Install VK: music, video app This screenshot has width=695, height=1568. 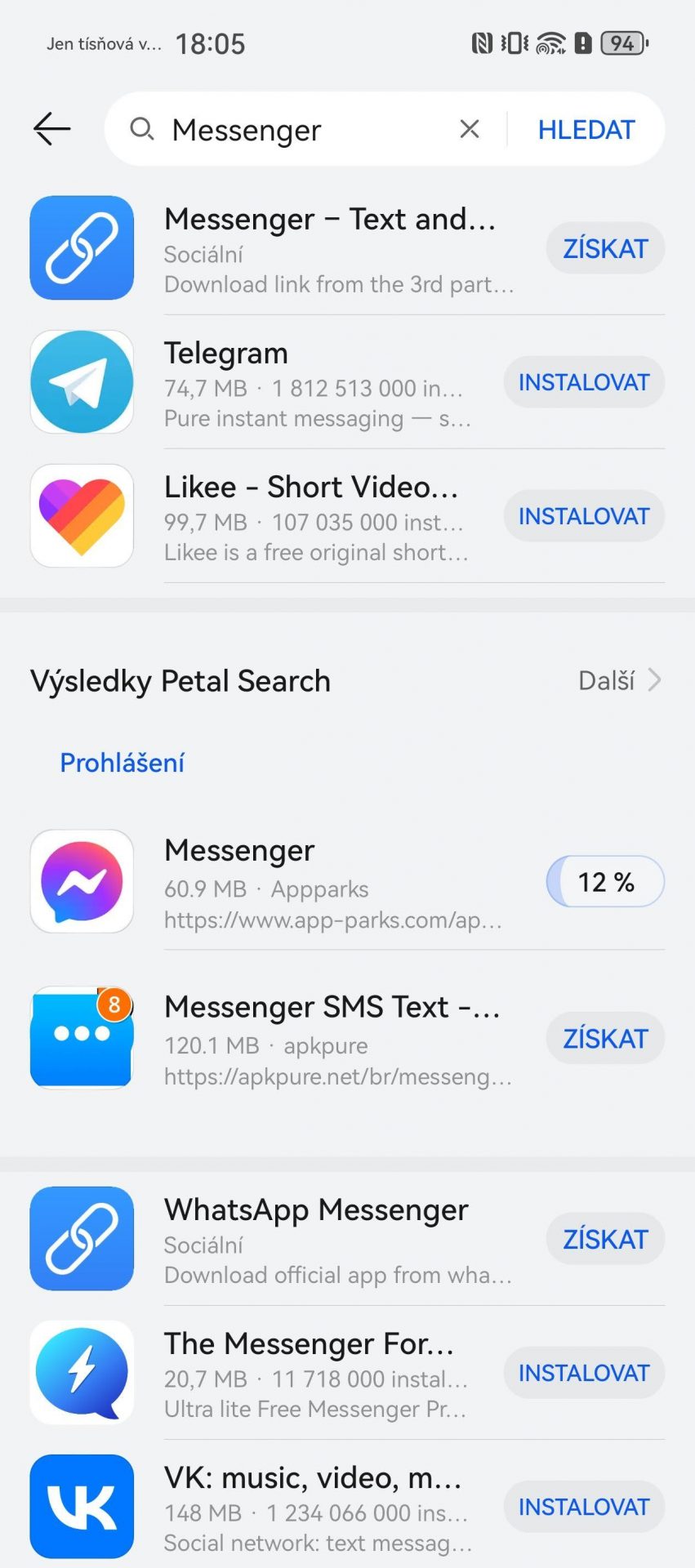coord(584,1508)
